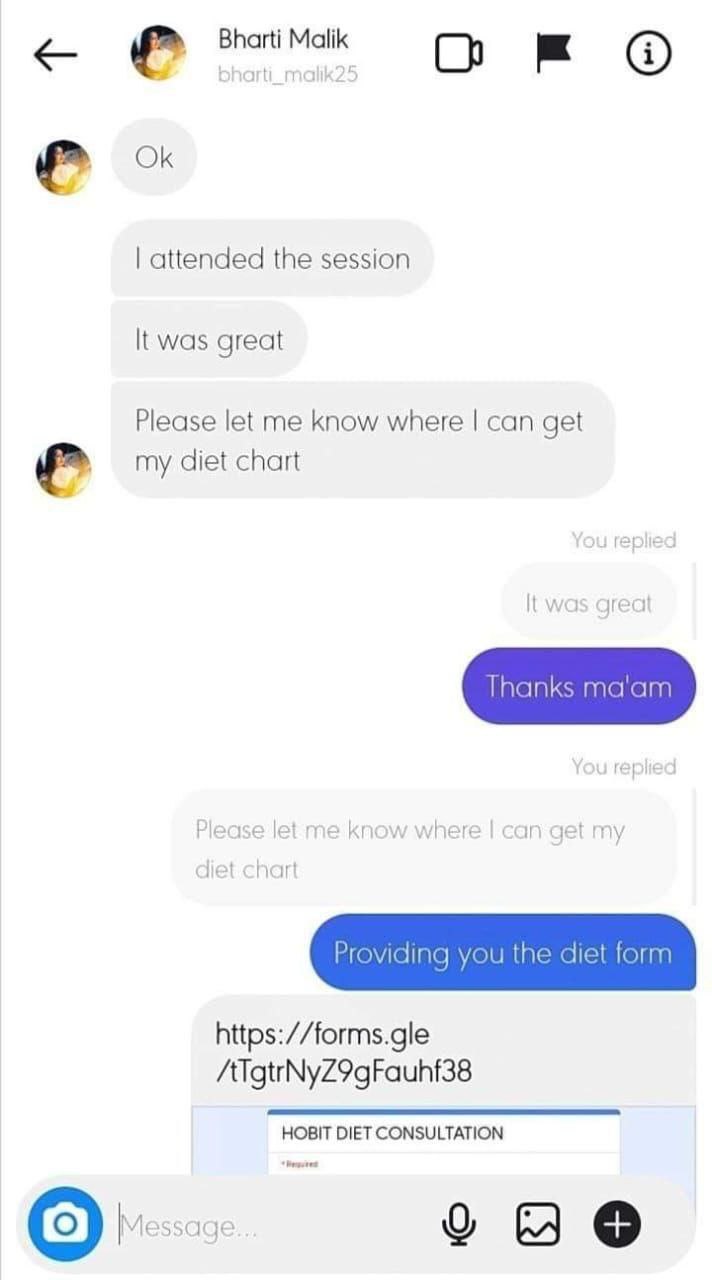The image size is (712, 1280).
Task: Open the plus menu for more options
Action: (x=617, y=1224)
